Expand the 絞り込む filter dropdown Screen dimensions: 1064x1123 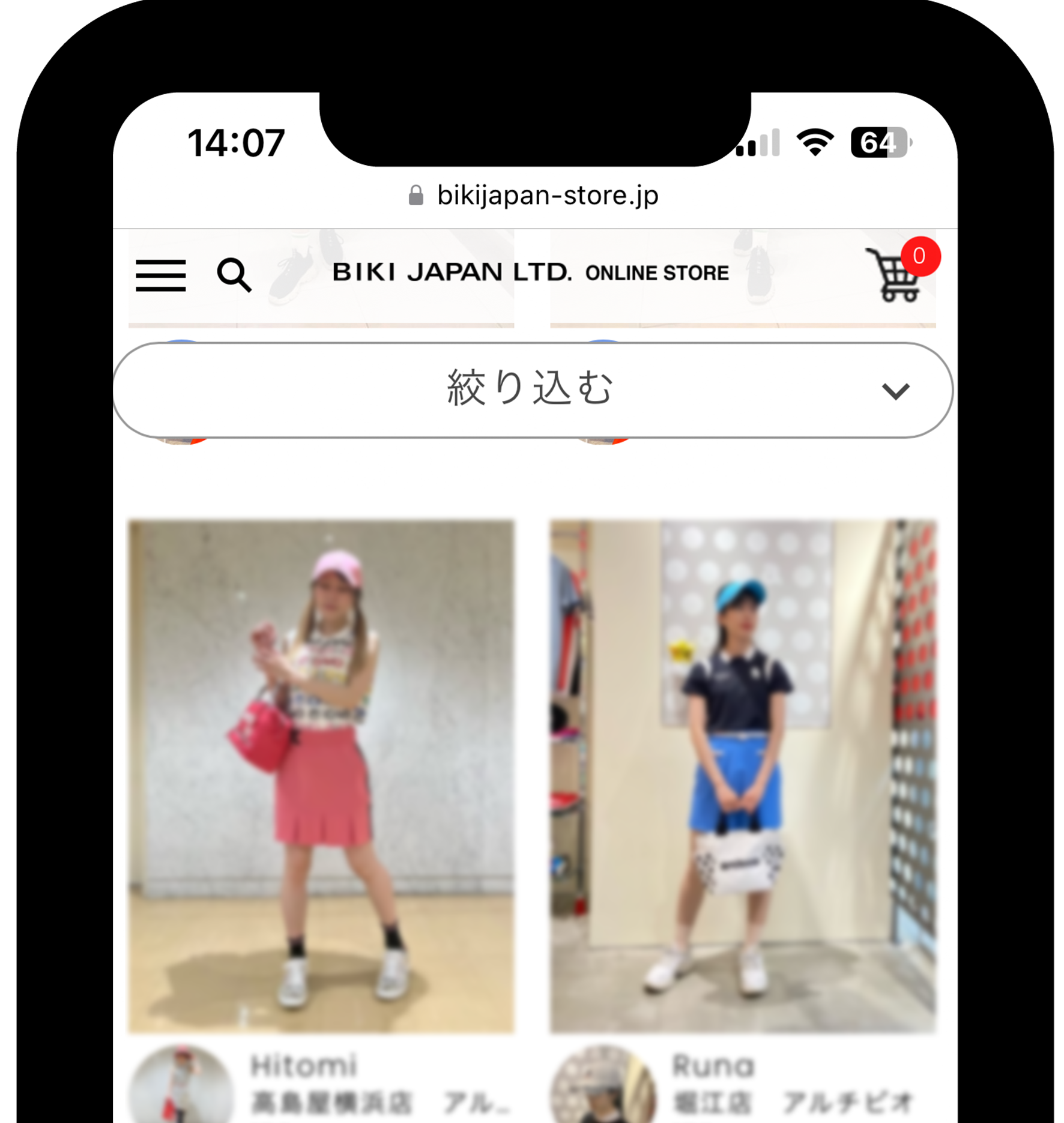point(532,390)
